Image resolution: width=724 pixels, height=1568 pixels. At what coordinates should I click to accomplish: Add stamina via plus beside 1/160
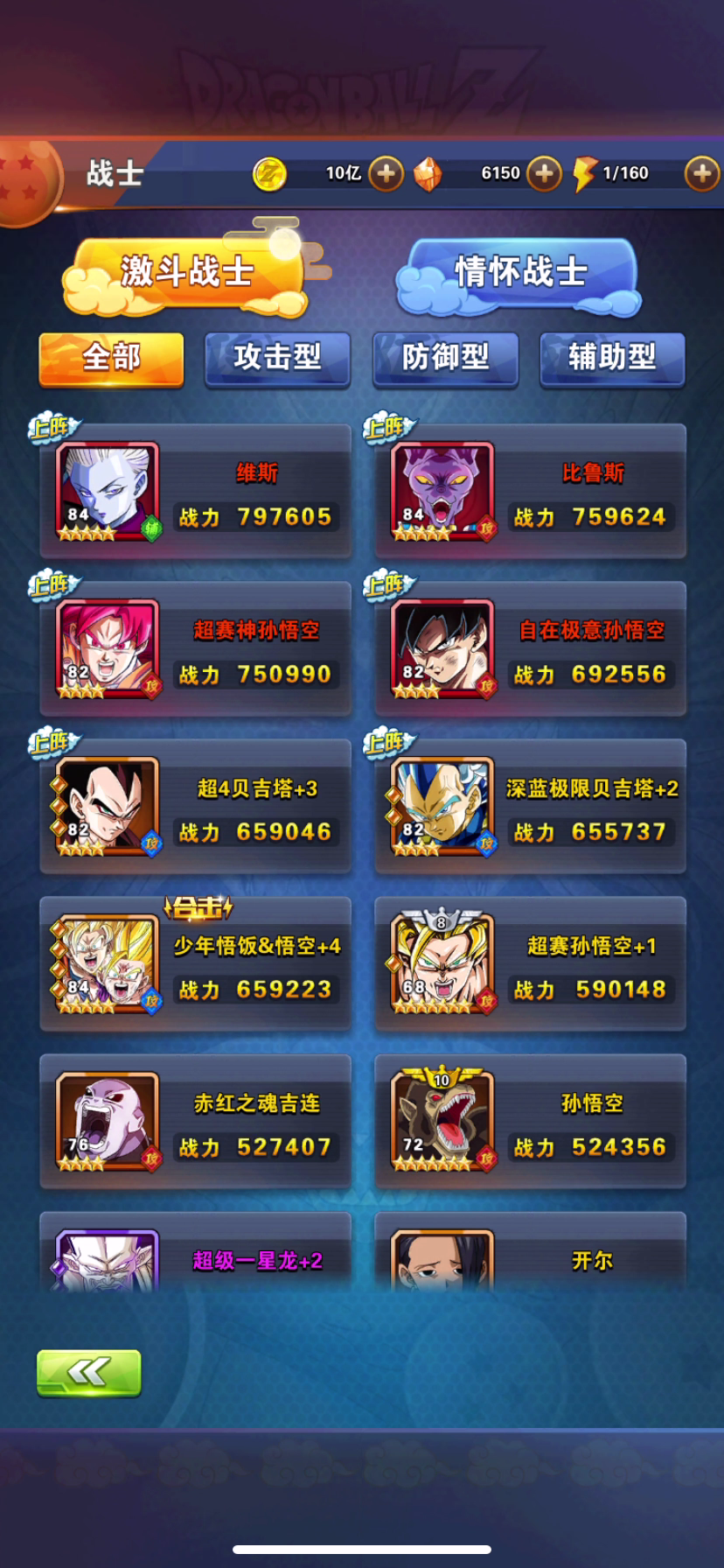pyautogui.click(x=701, y=173)
